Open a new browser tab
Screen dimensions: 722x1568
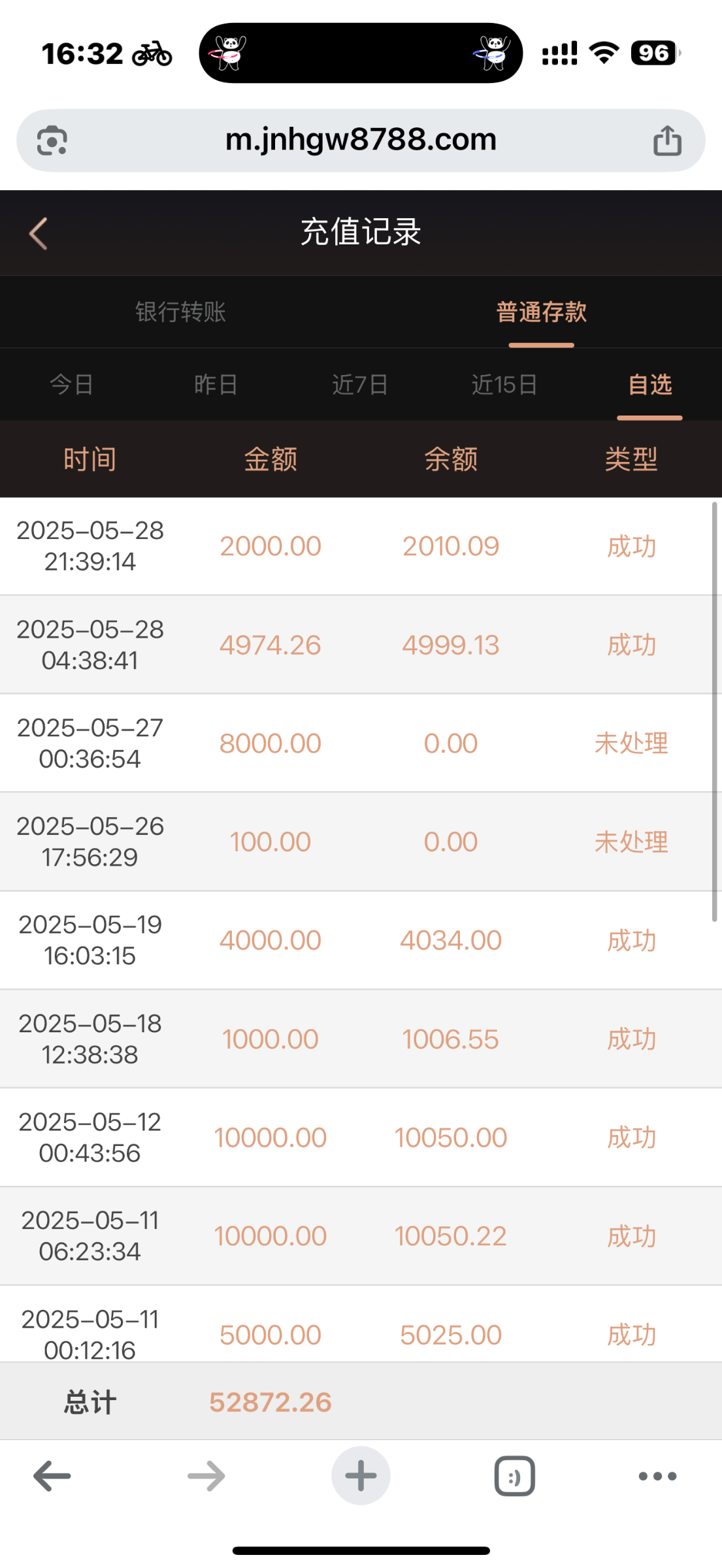[361, 1476]
